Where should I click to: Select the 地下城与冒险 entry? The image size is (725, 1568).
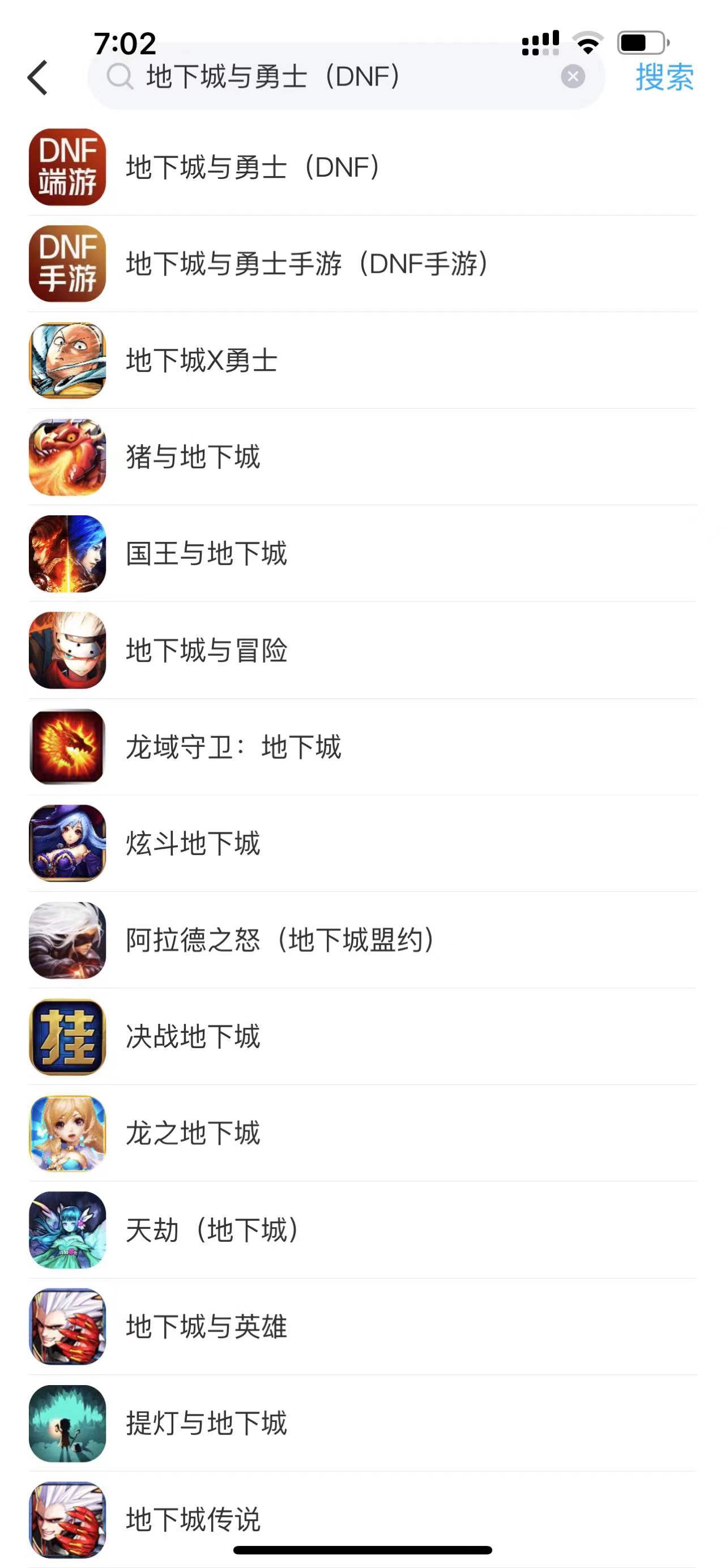point(206,650)
